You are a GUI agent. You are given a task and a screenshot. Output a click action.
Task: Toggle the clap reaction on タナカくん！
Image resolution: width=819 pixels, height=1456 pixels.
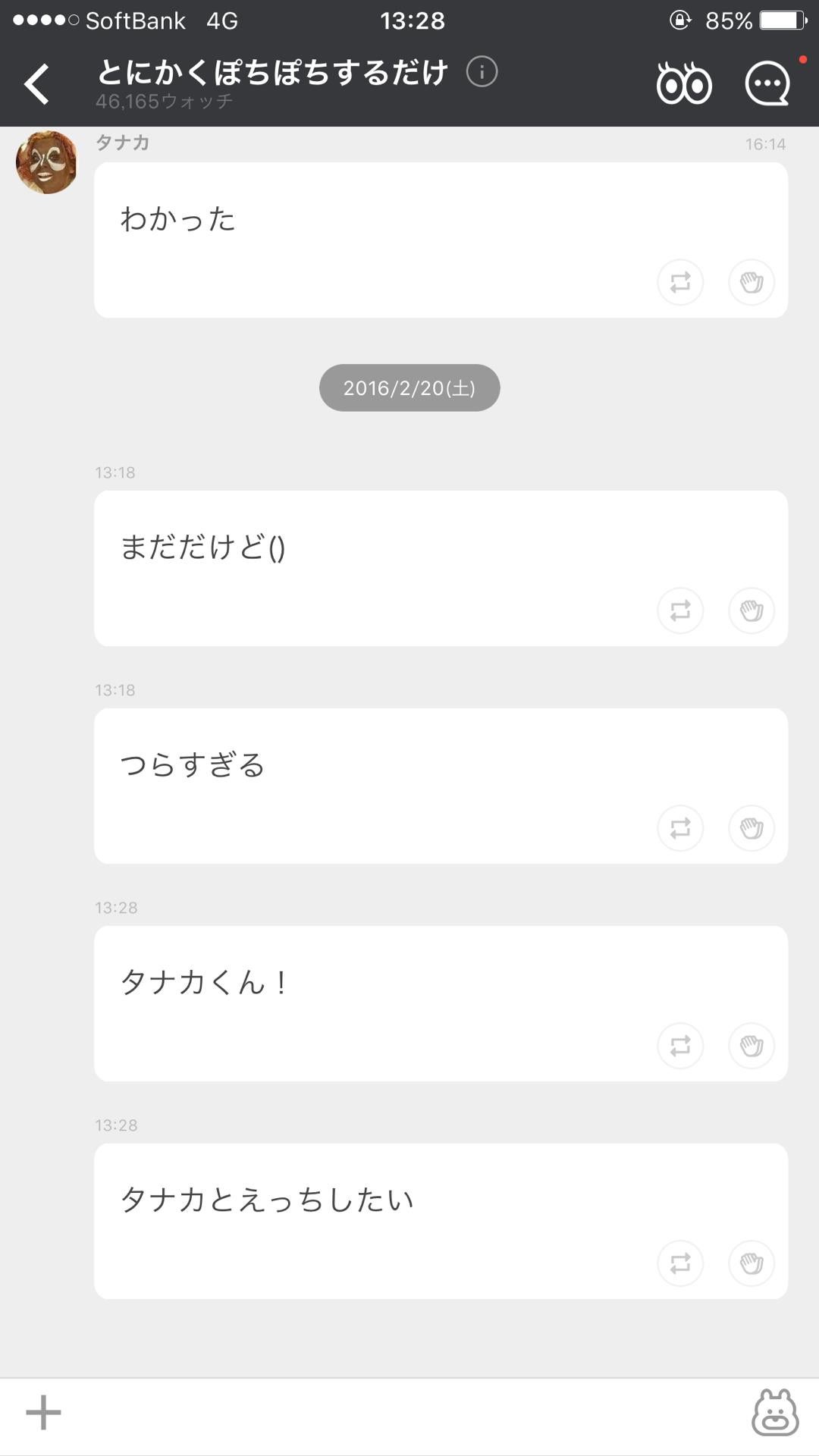coord(751,1046)
